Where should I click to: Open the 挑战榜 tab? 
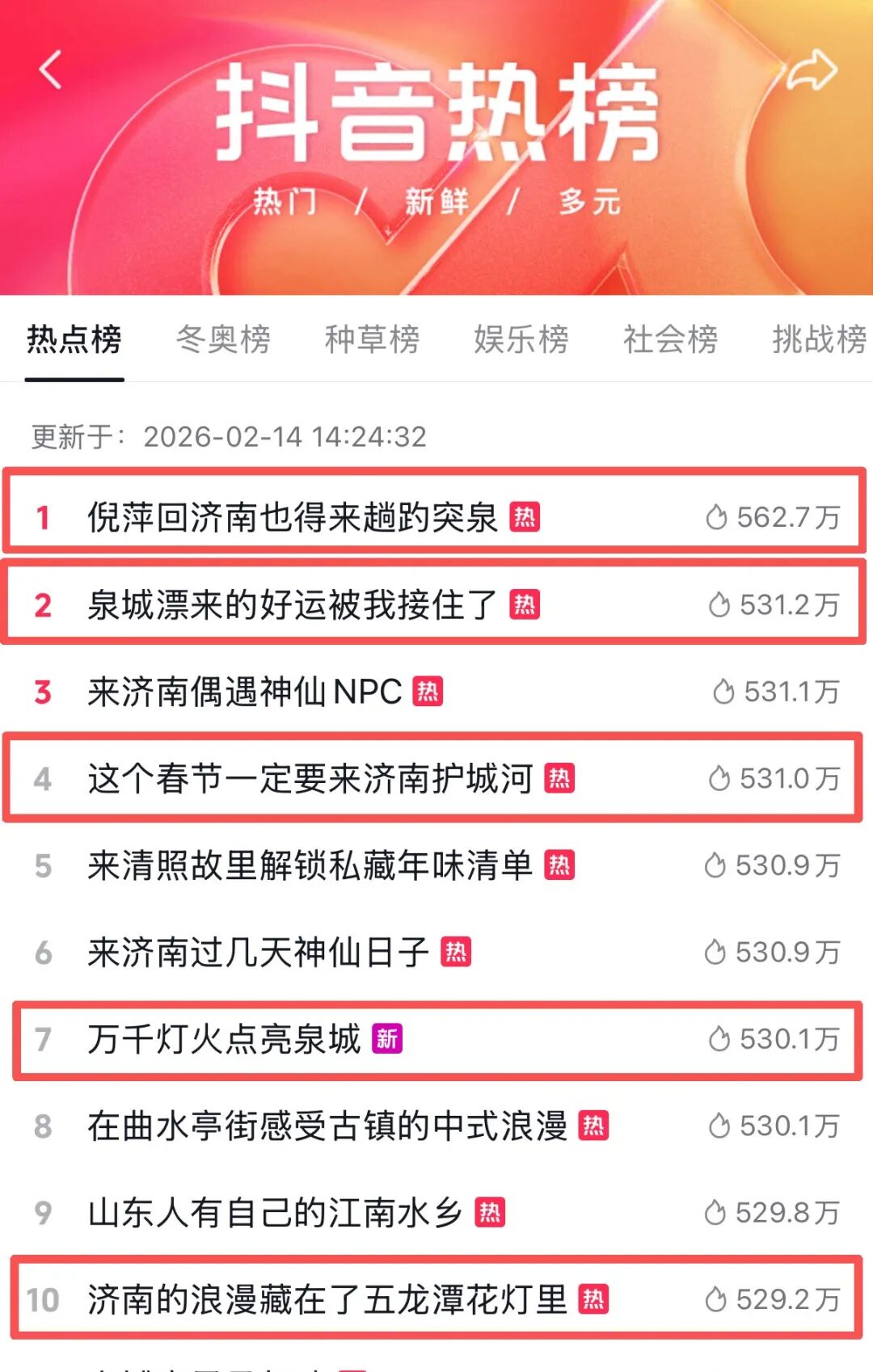818,339
